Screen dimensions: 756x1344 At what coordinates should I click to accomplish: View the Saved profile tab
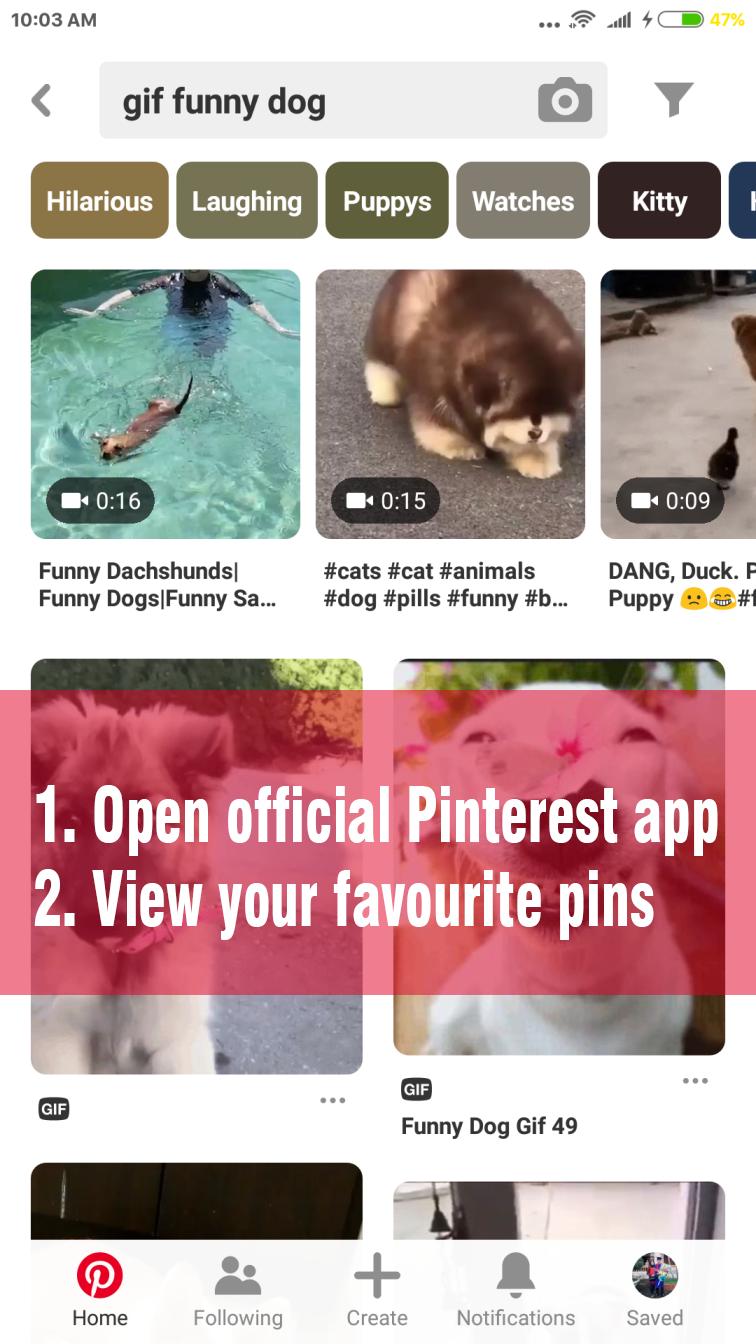[x=654, y=1291]
